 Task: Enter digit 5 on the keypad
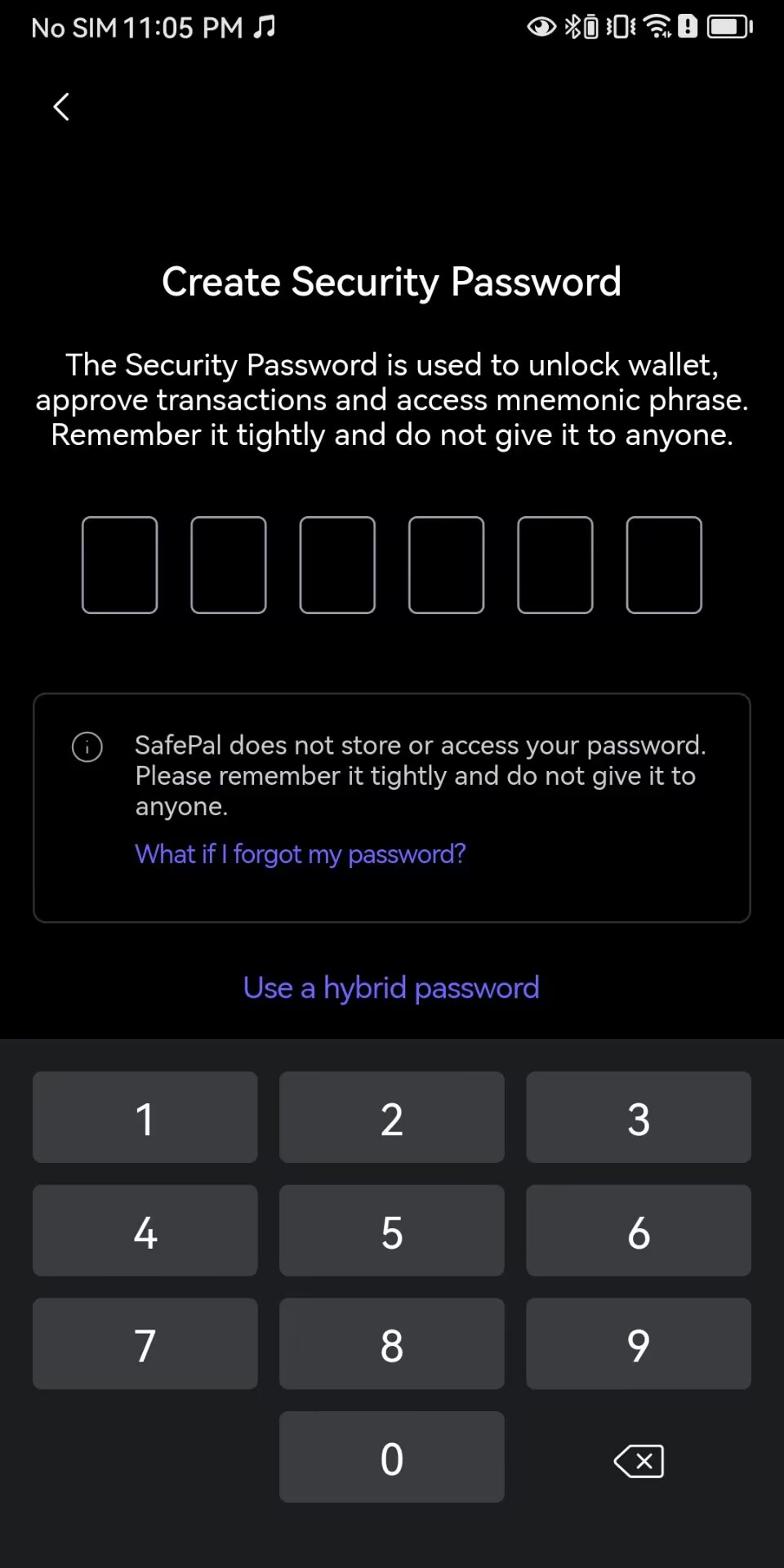coord(391,1231)
